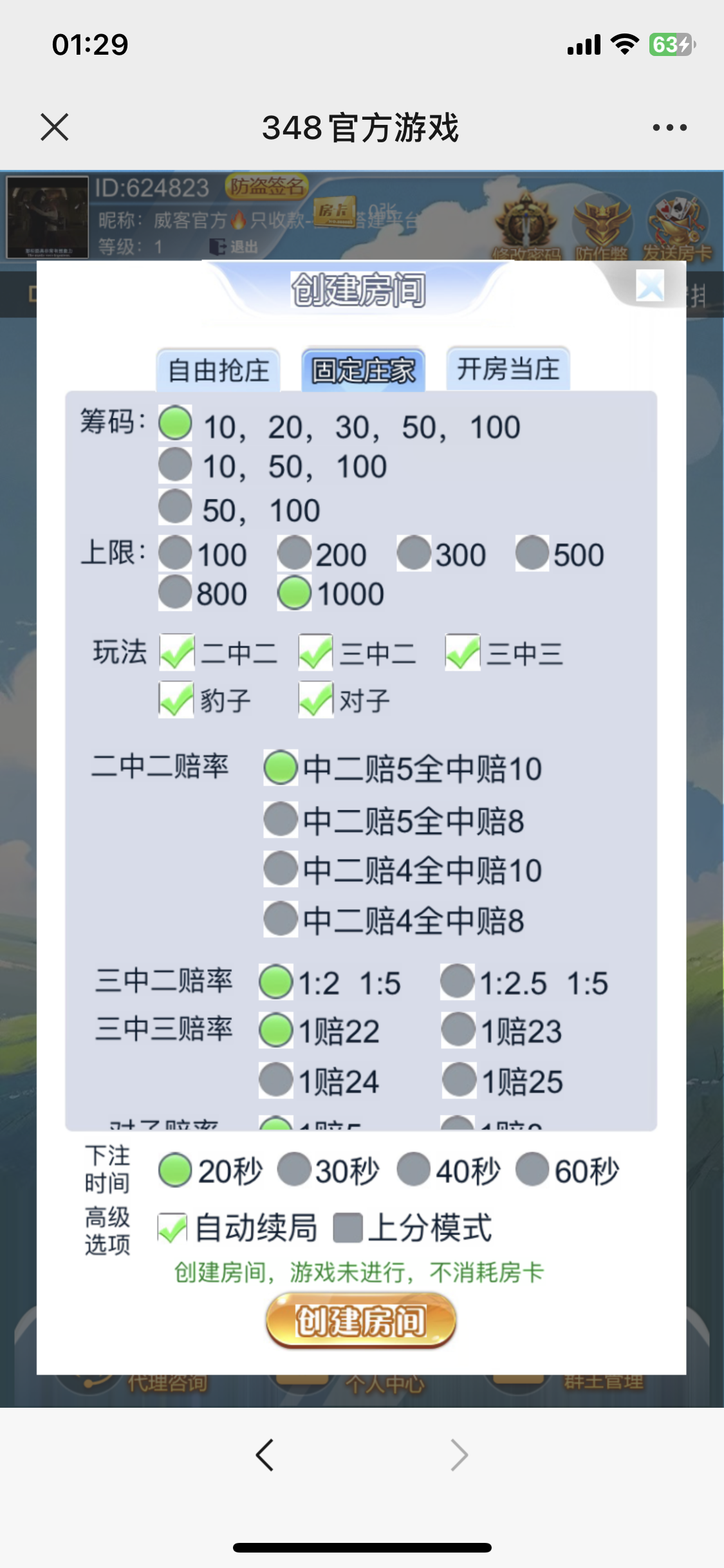Choose upper limit 800

175,592
